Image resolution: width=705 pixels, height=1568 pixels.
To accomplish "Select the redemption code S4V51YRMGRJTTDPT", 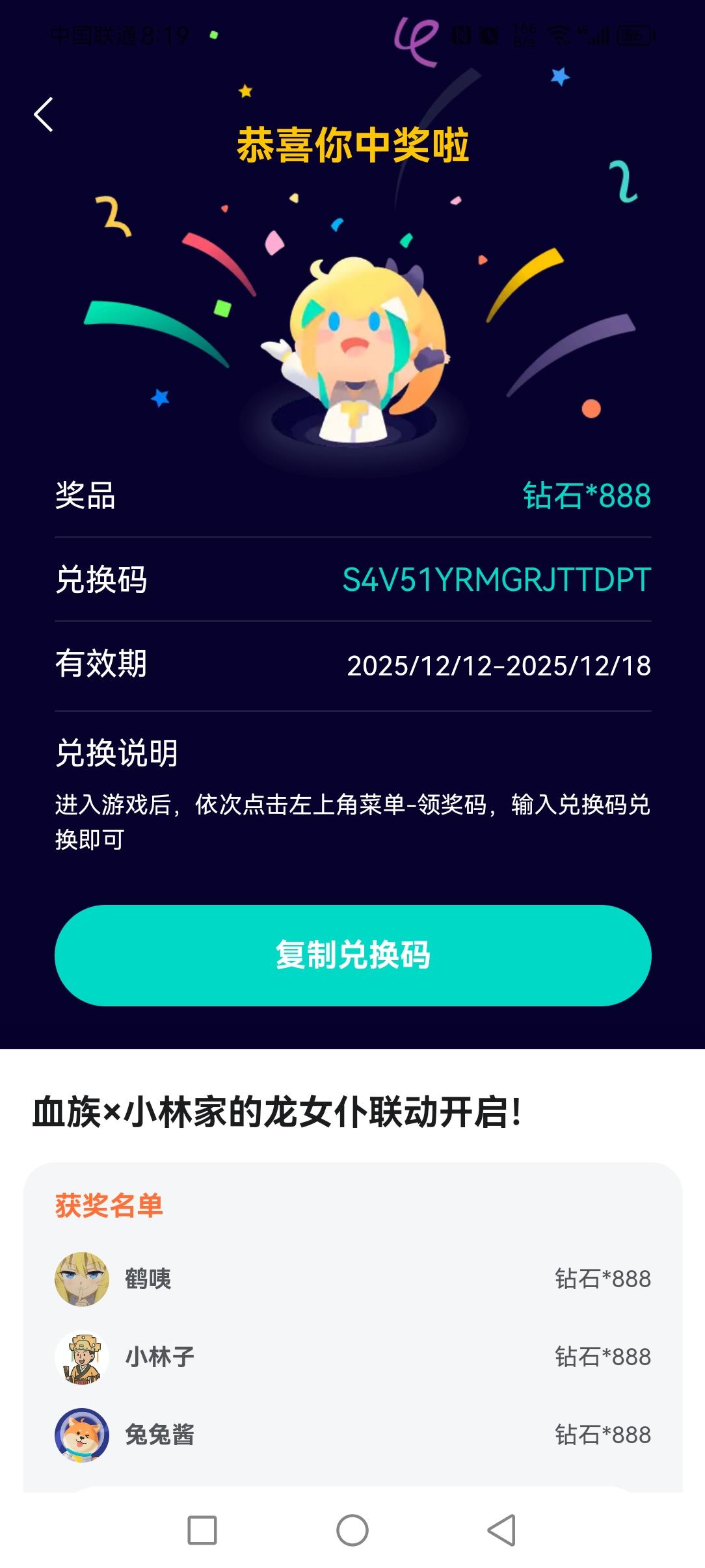I will [496, 581].
